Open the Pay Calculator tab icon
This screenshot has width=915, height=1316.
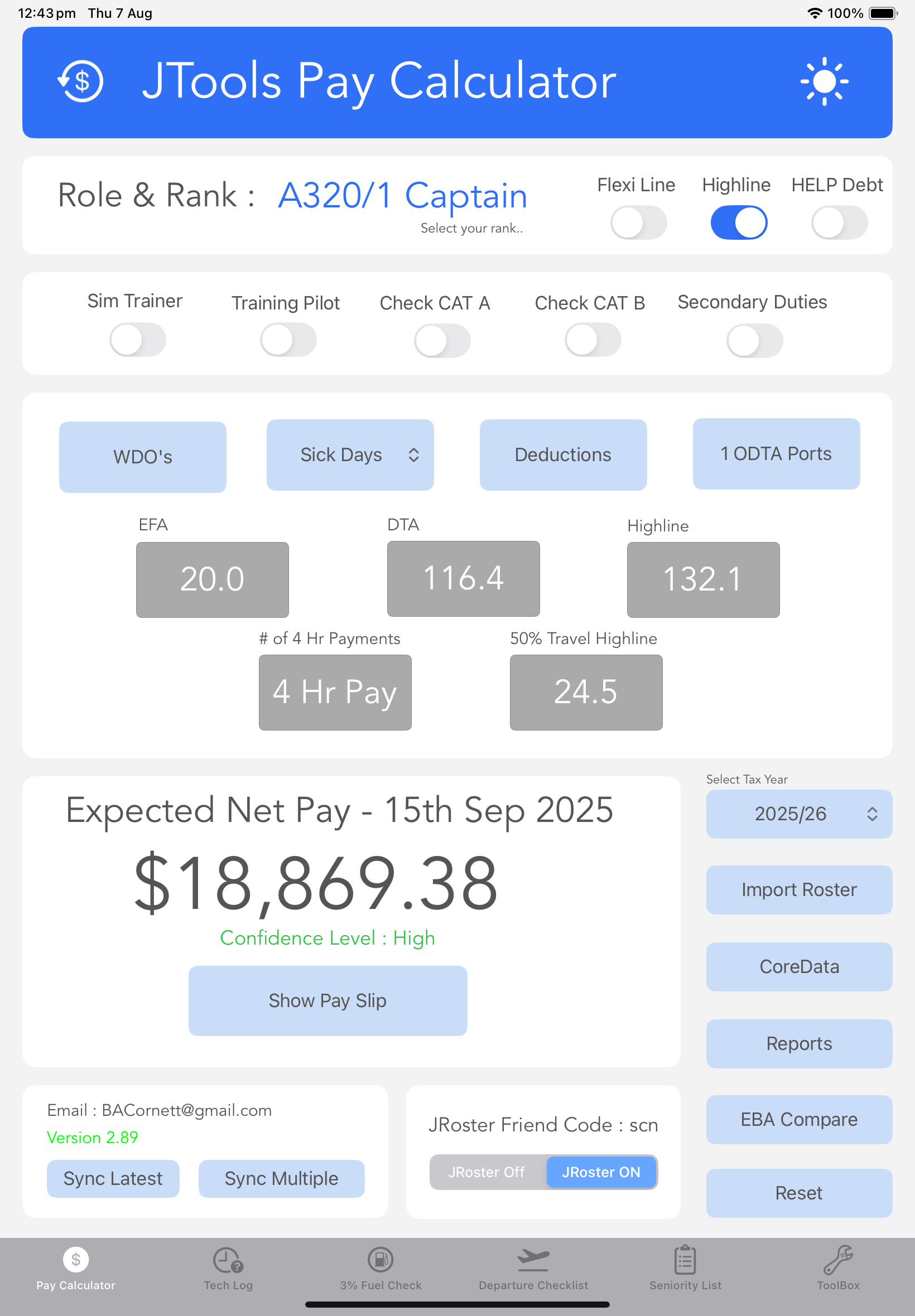(75, 1259)
